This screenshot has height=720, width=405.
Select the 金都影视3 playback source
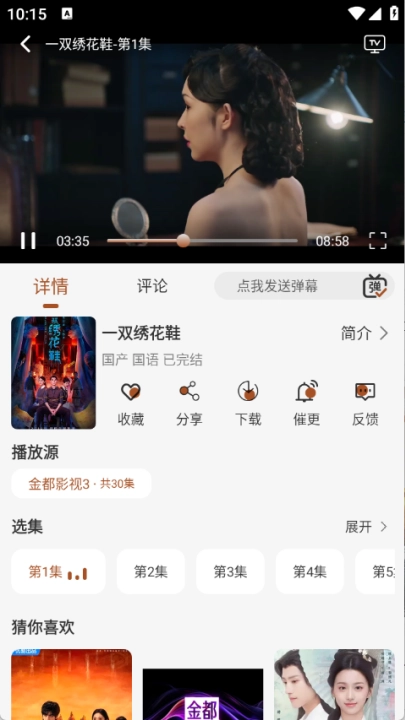tap(81, 484)
